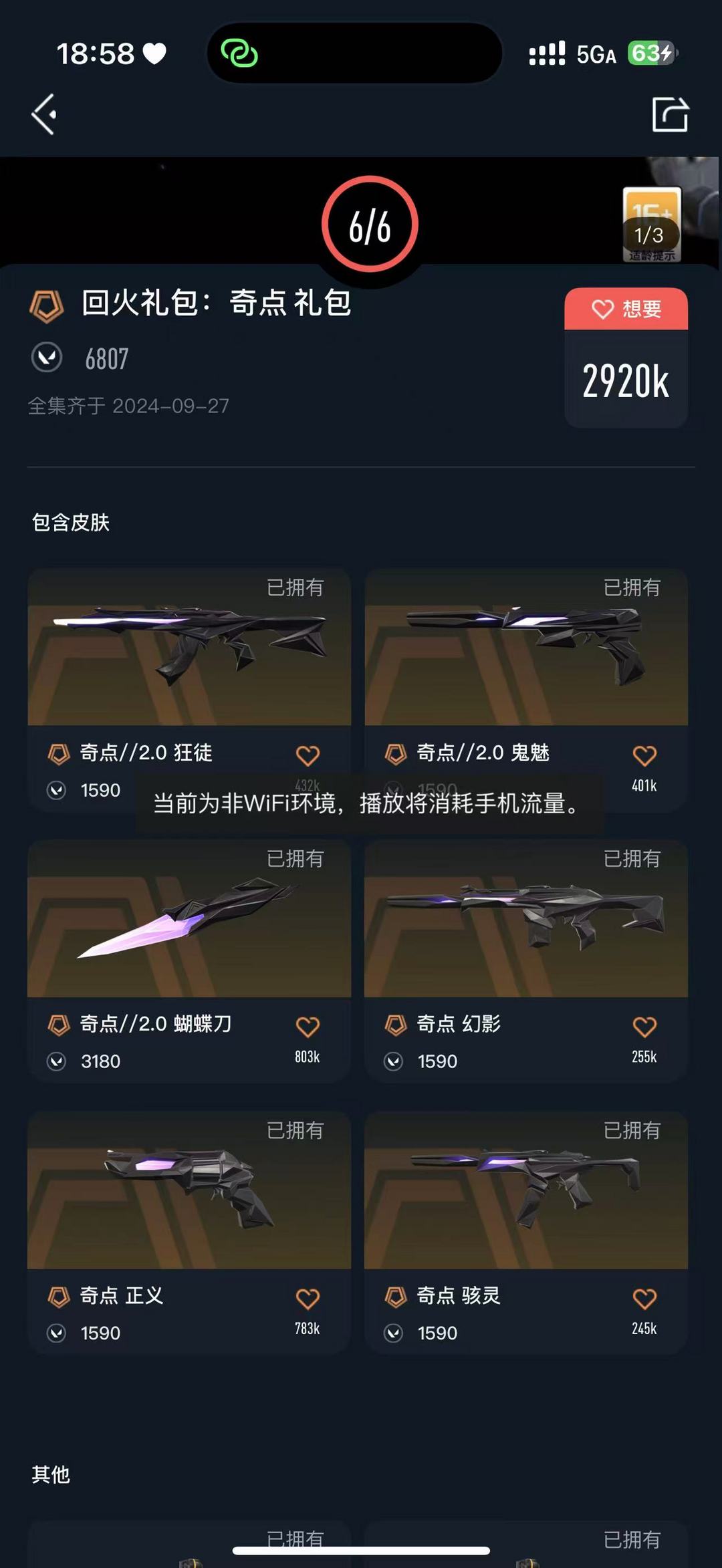Like the 奇点 正义 skin
Screen dimensions: 722x1568
(x=308, y=1299)
